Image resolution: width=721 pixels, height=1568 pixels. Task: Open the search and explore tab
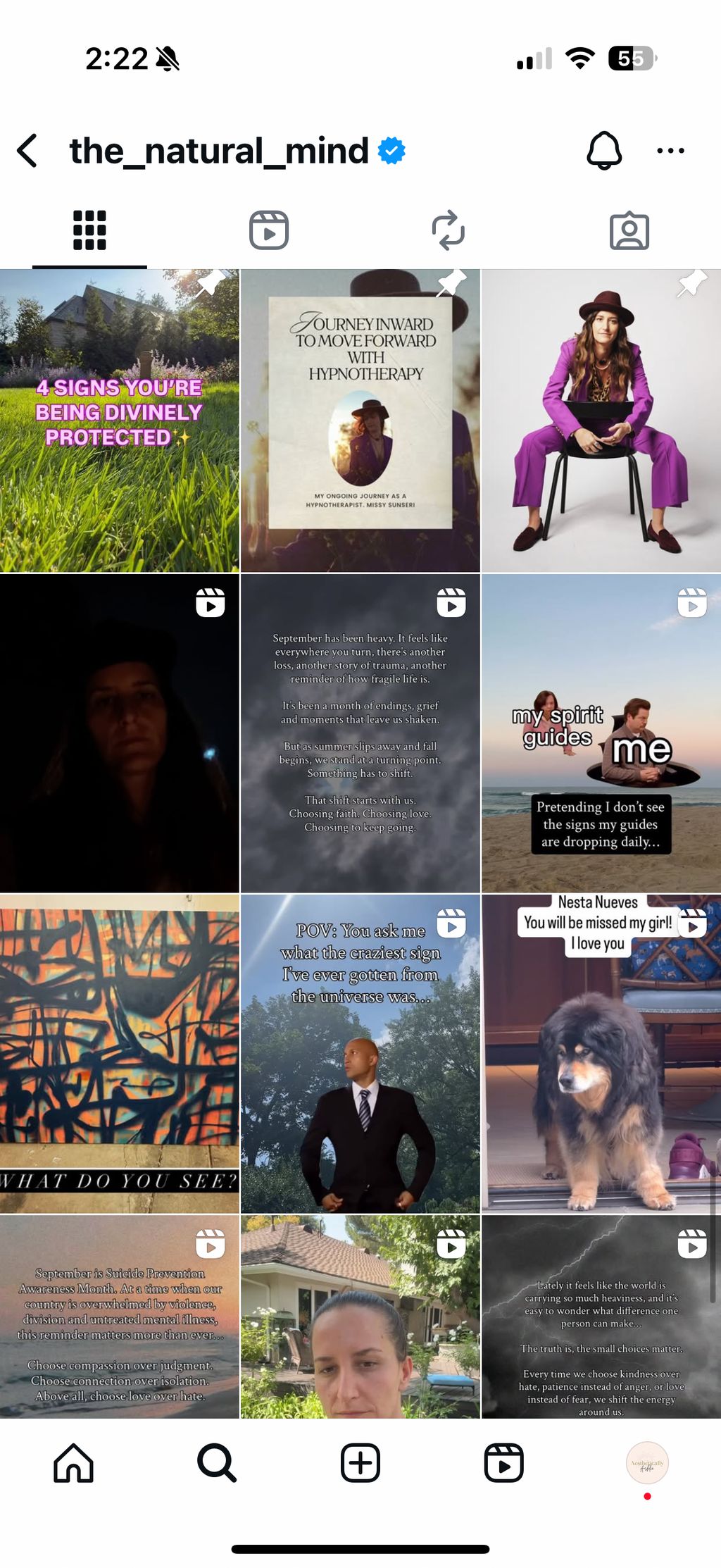click(217, 1463)
